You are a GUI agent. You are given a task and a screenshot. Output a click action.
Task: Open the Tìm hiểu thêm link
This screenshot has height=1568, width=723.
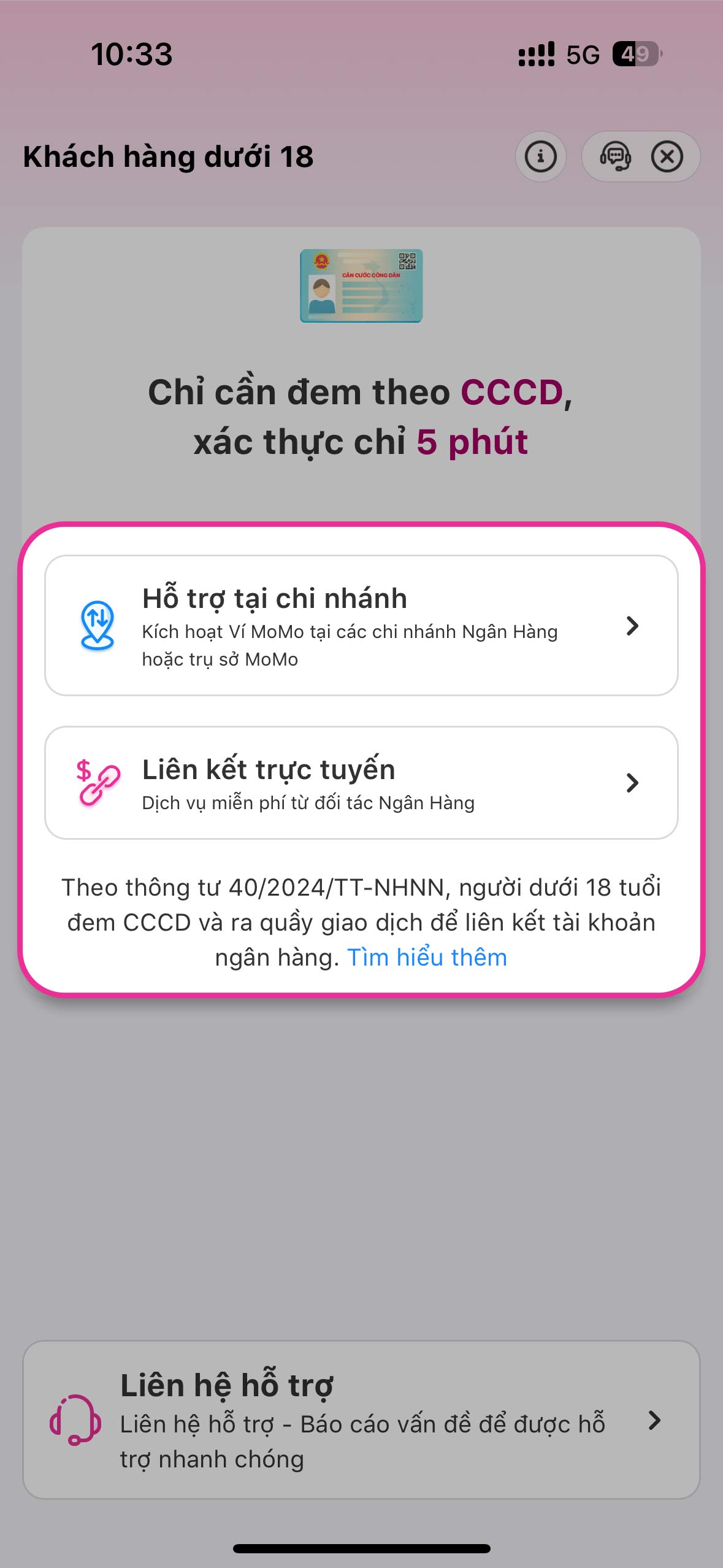(x=427, y=958)
